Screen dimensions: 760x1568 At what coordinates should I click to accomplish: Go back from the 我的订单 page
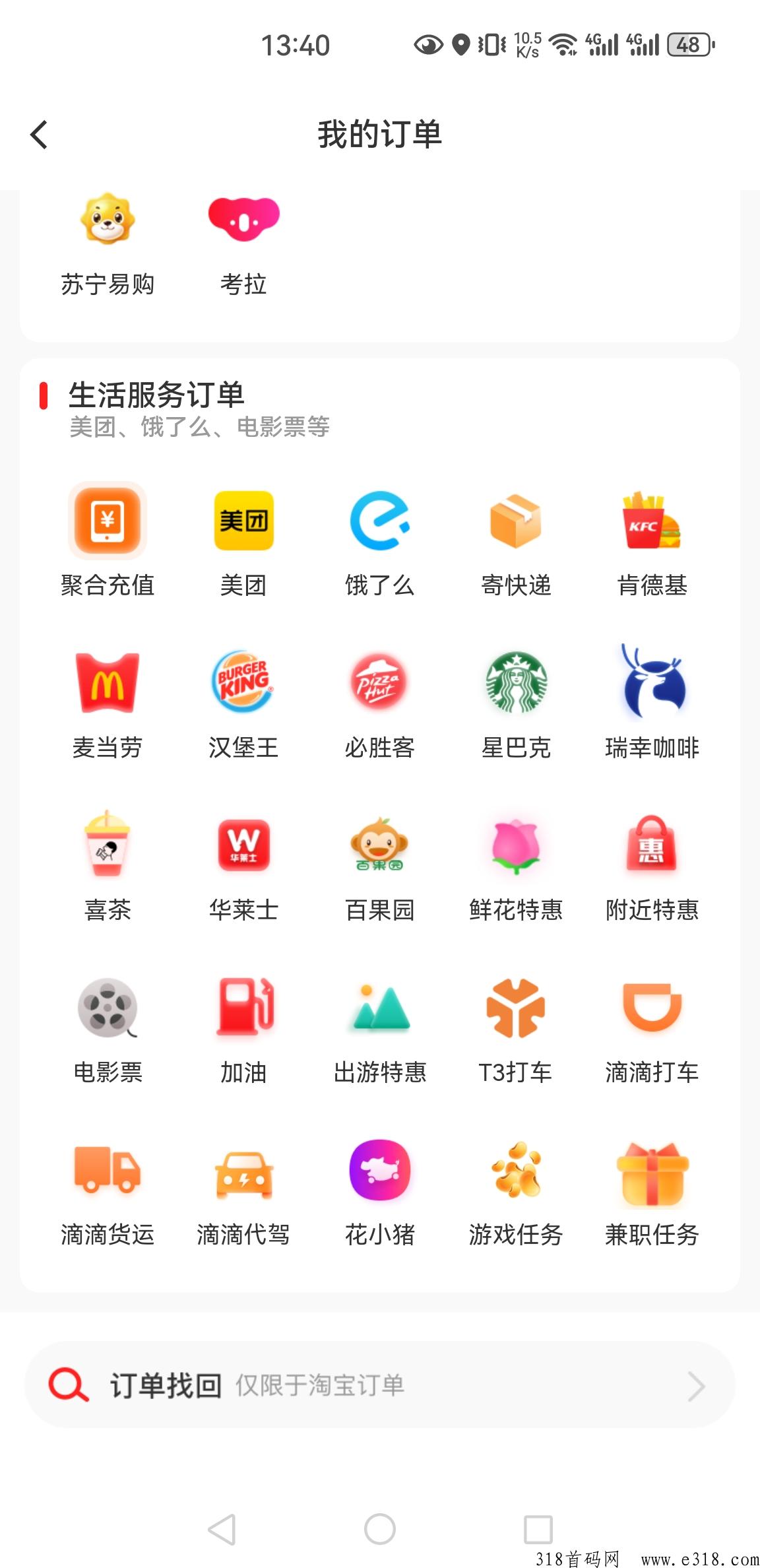(39, 135)
